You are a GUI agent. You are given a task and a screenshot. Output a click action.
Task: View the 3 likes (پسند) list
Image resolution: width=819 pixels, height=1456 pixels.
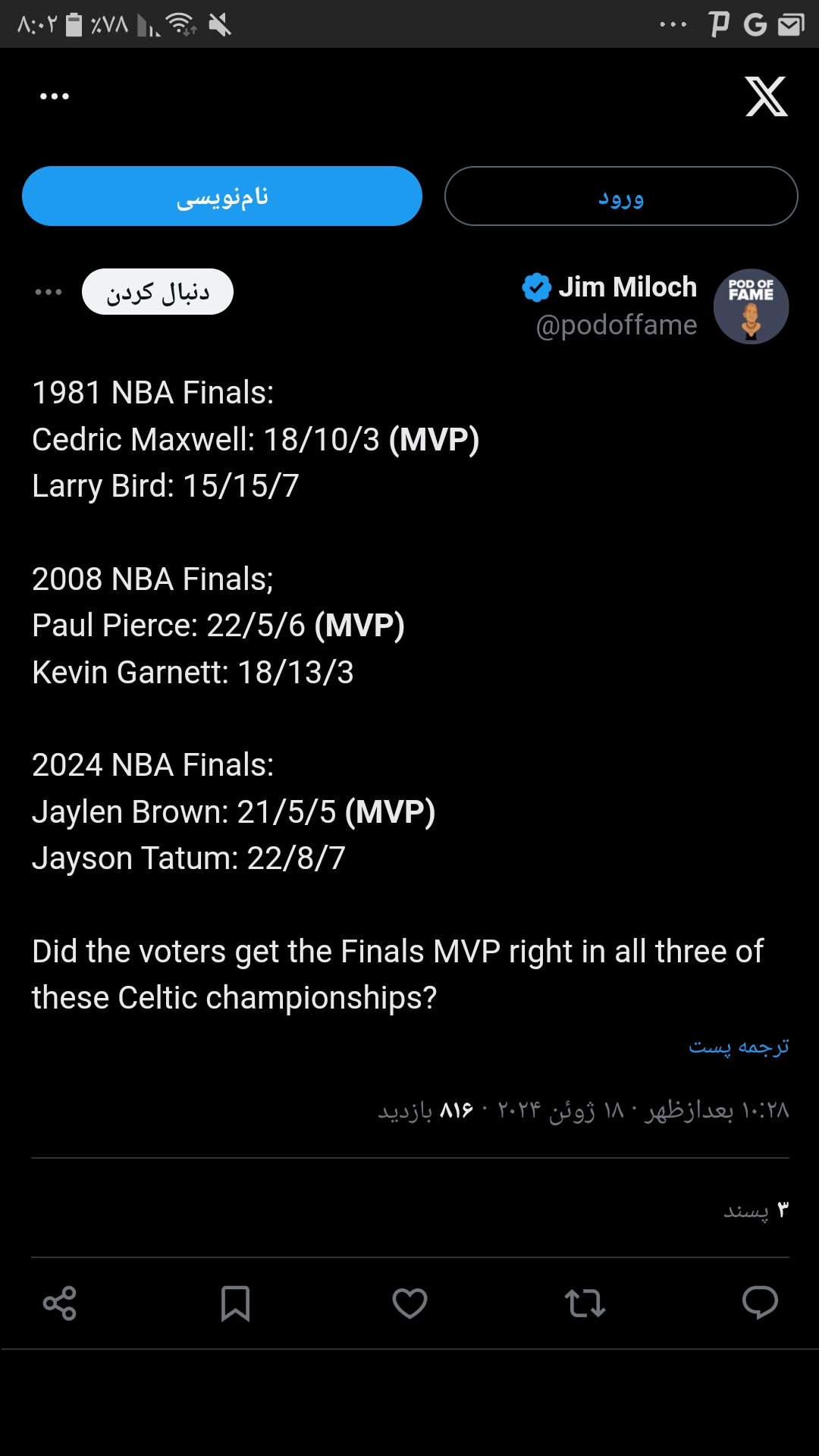[x=756, y=1210]
